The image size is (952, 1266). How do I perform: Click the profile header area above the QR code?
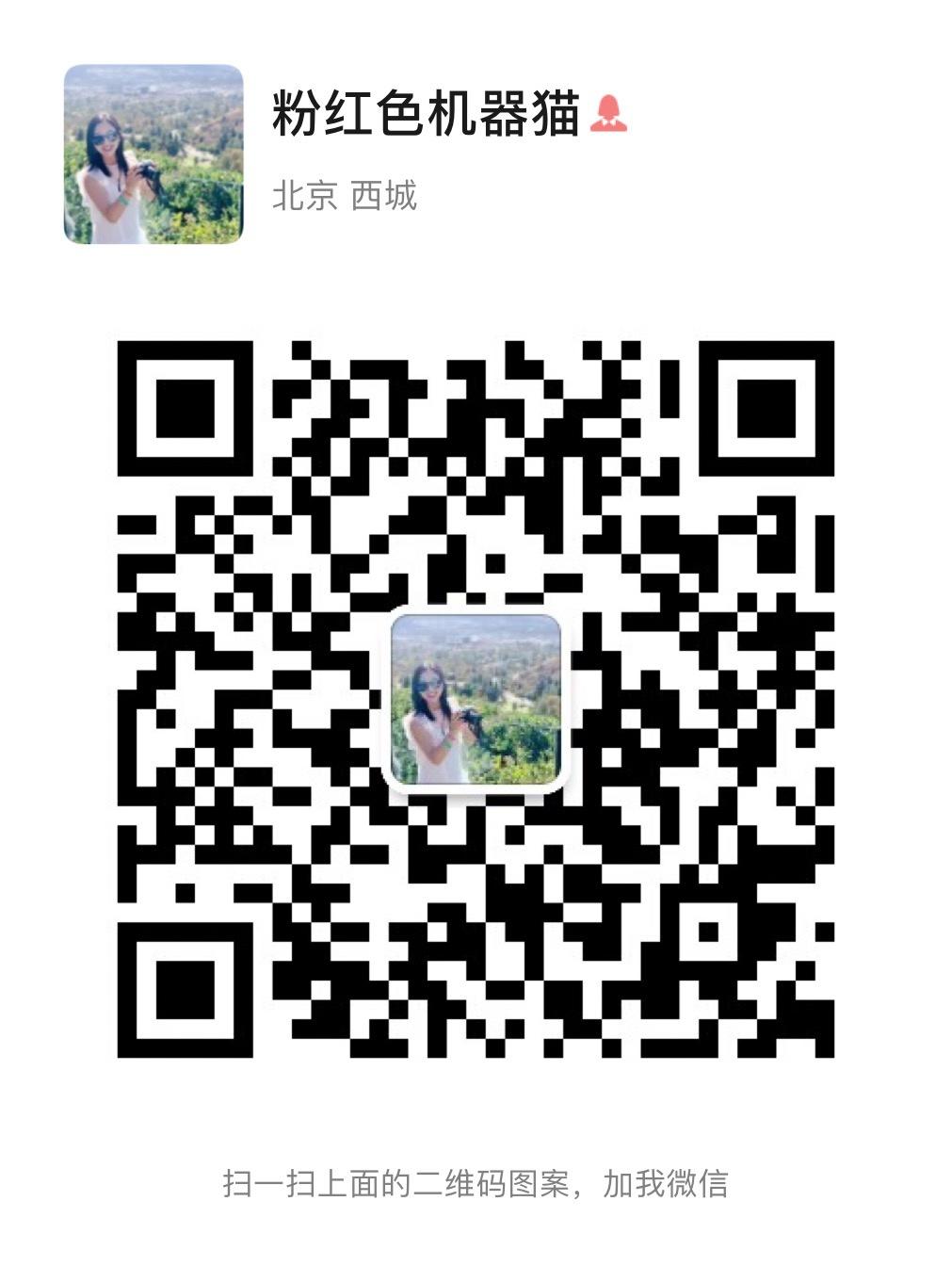pos(377,151)
